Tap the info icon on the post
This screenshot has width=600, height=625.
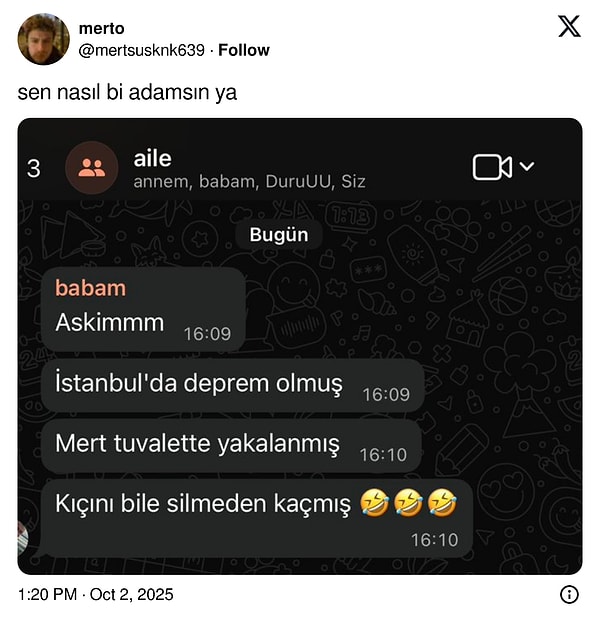point(569,594)
